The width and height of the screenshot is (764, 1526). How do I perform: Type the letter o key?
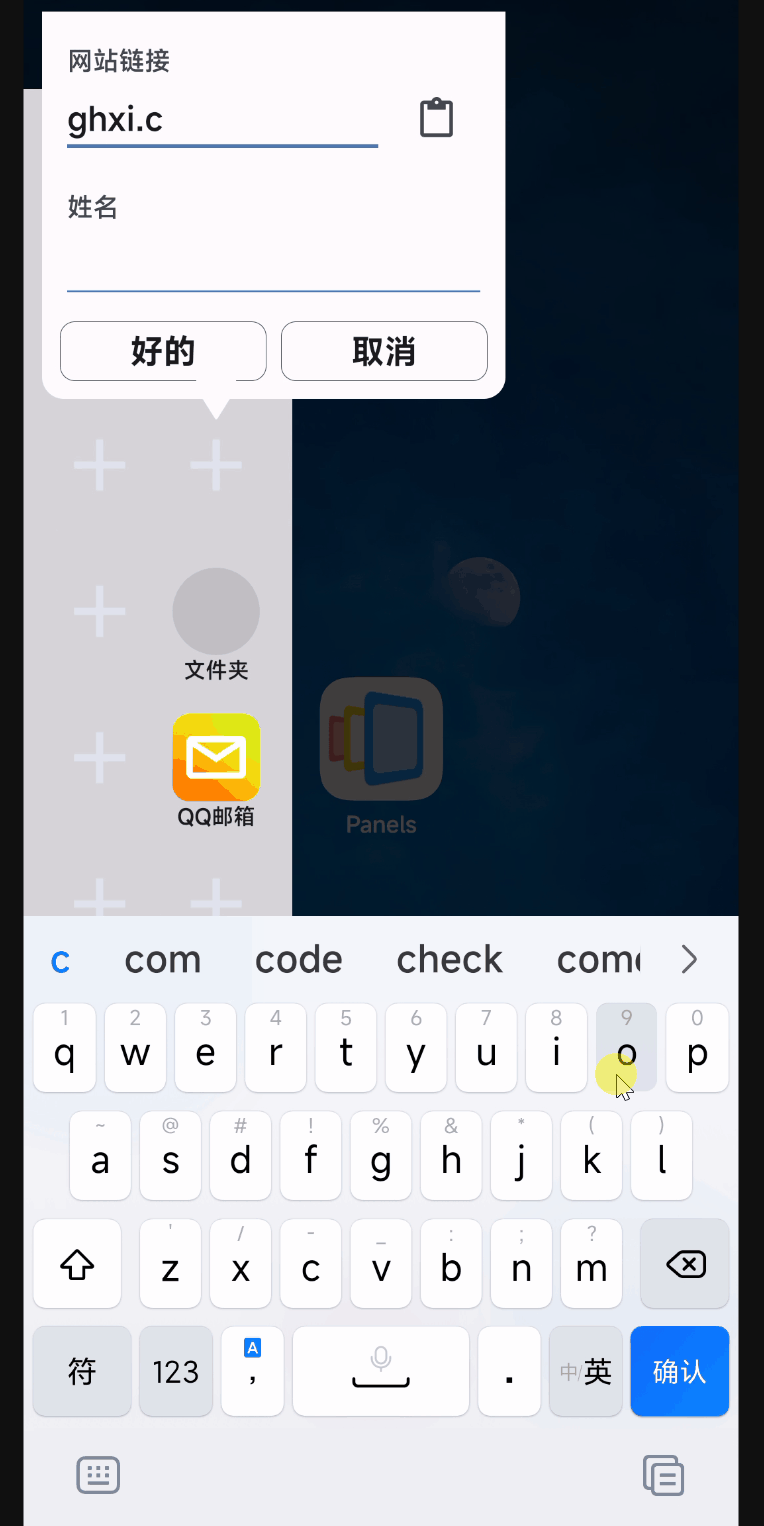click(x=626, y=1050)
